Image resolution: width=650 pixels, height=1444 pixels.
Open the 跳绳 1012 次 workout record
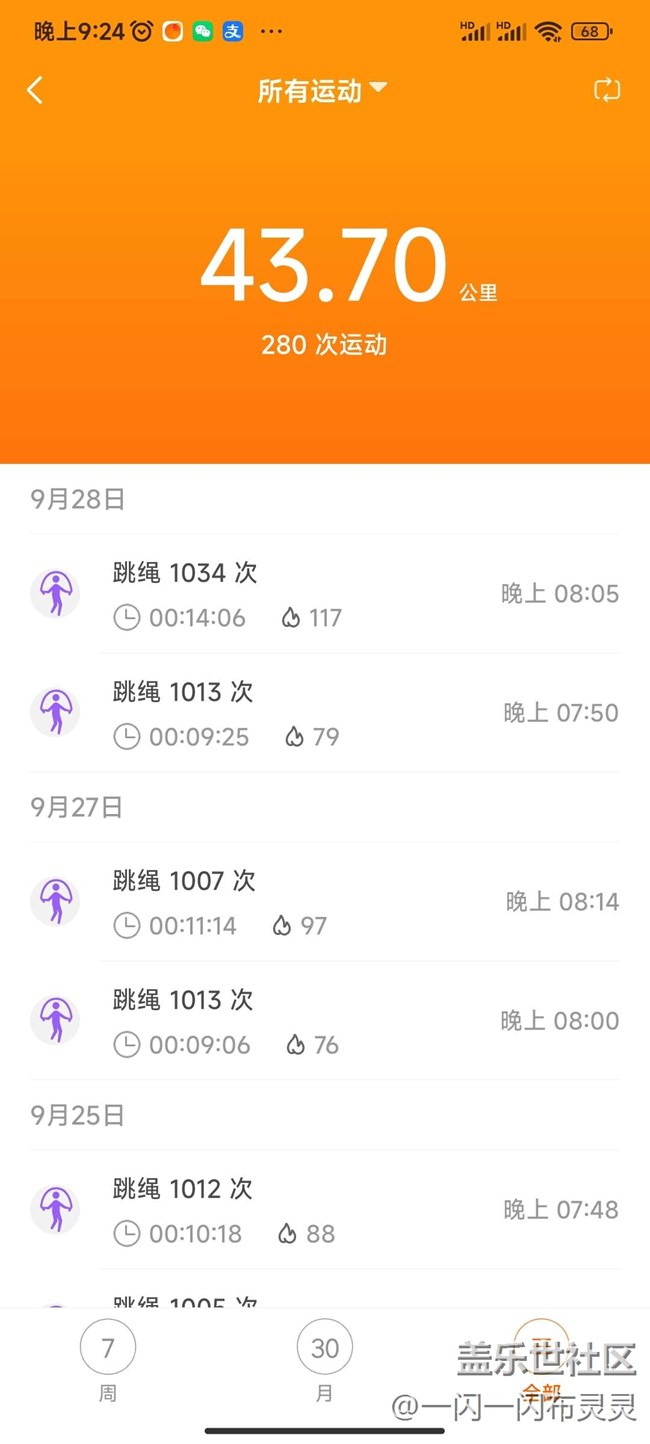click(325, 1210)
